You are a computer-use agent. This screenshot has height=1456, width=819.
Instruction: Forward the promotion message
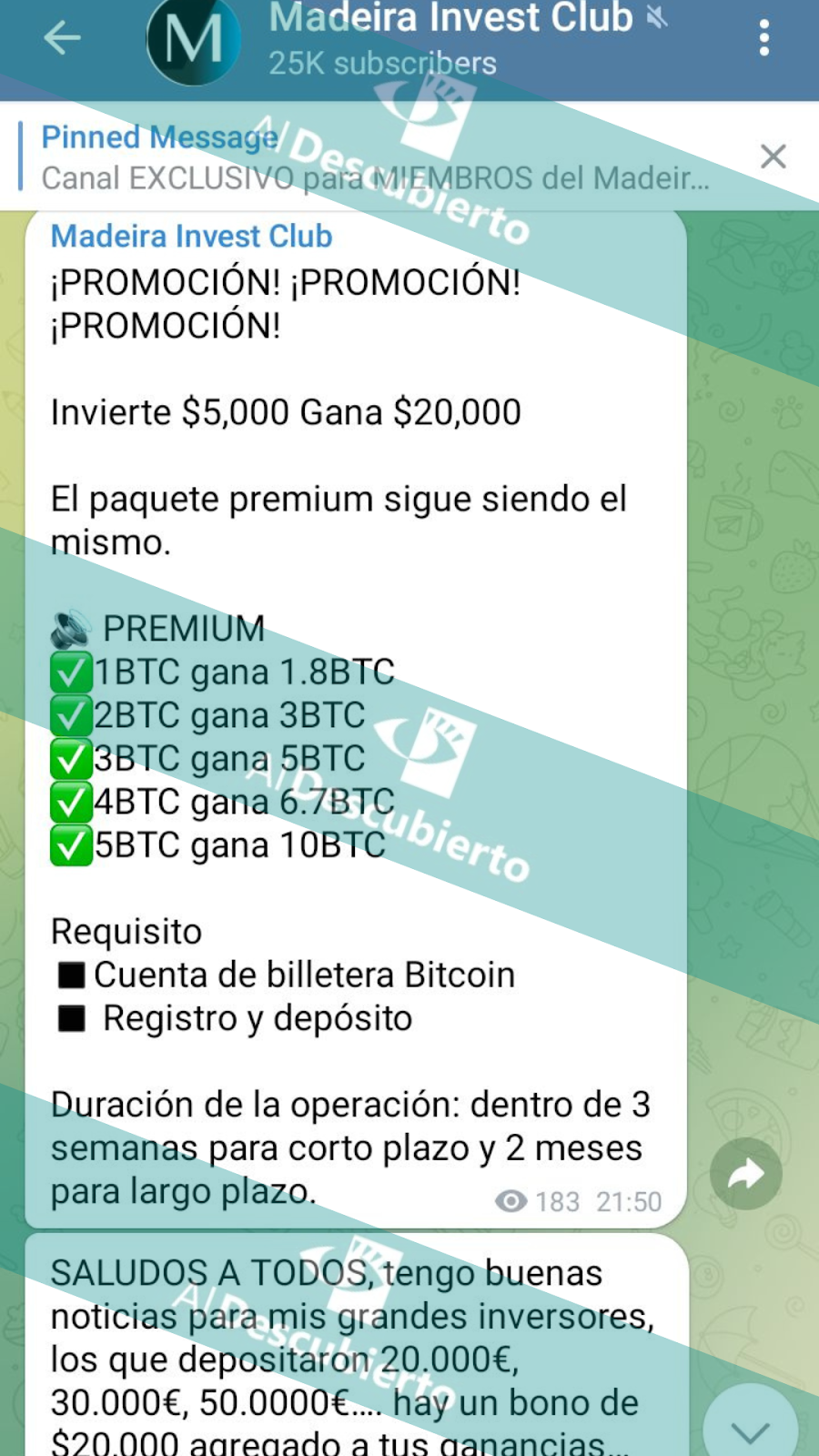coord(745,1174)
